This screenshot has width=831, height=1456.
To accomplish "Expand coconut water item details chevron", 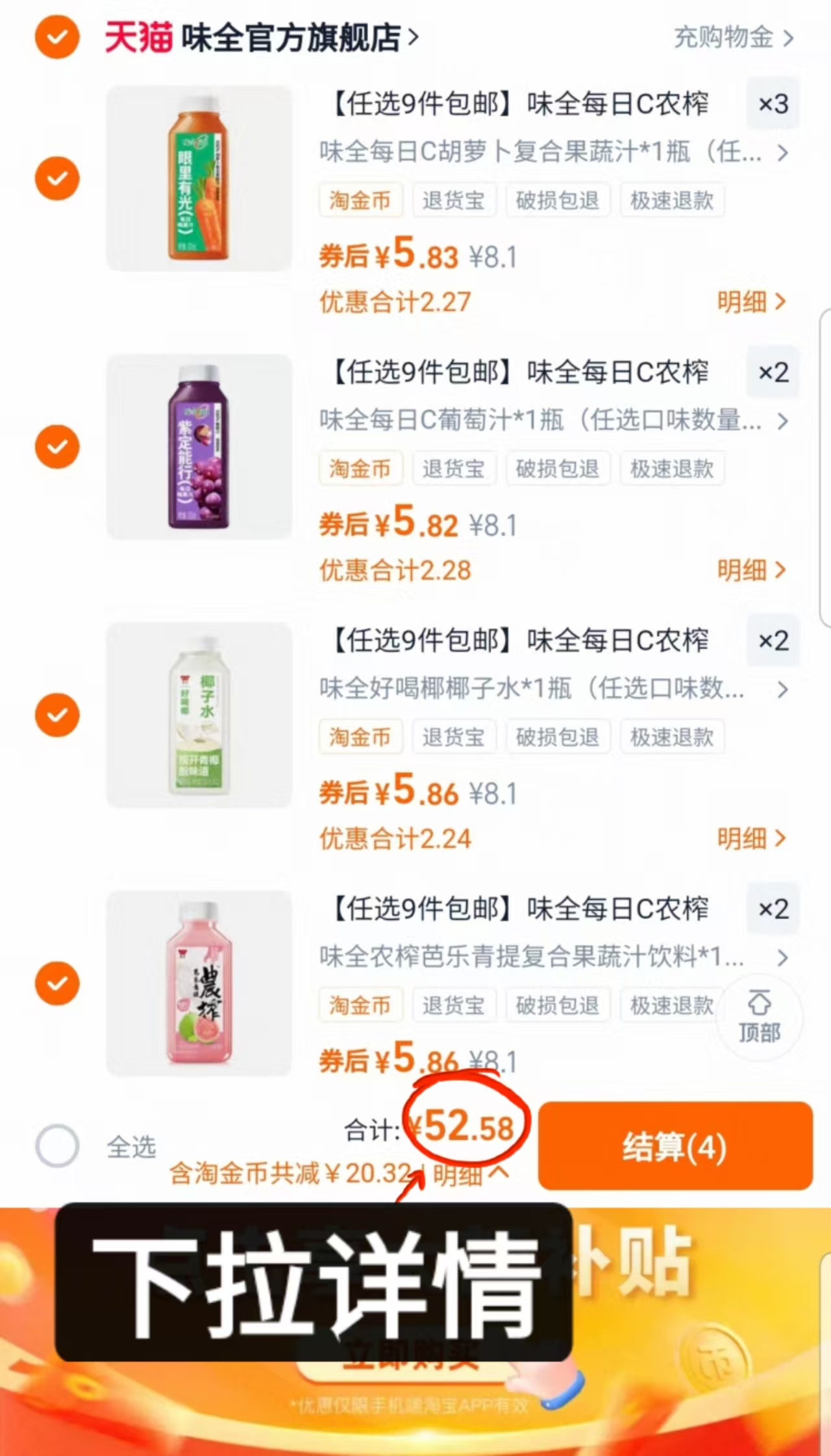I will click(x=782, y=690).
